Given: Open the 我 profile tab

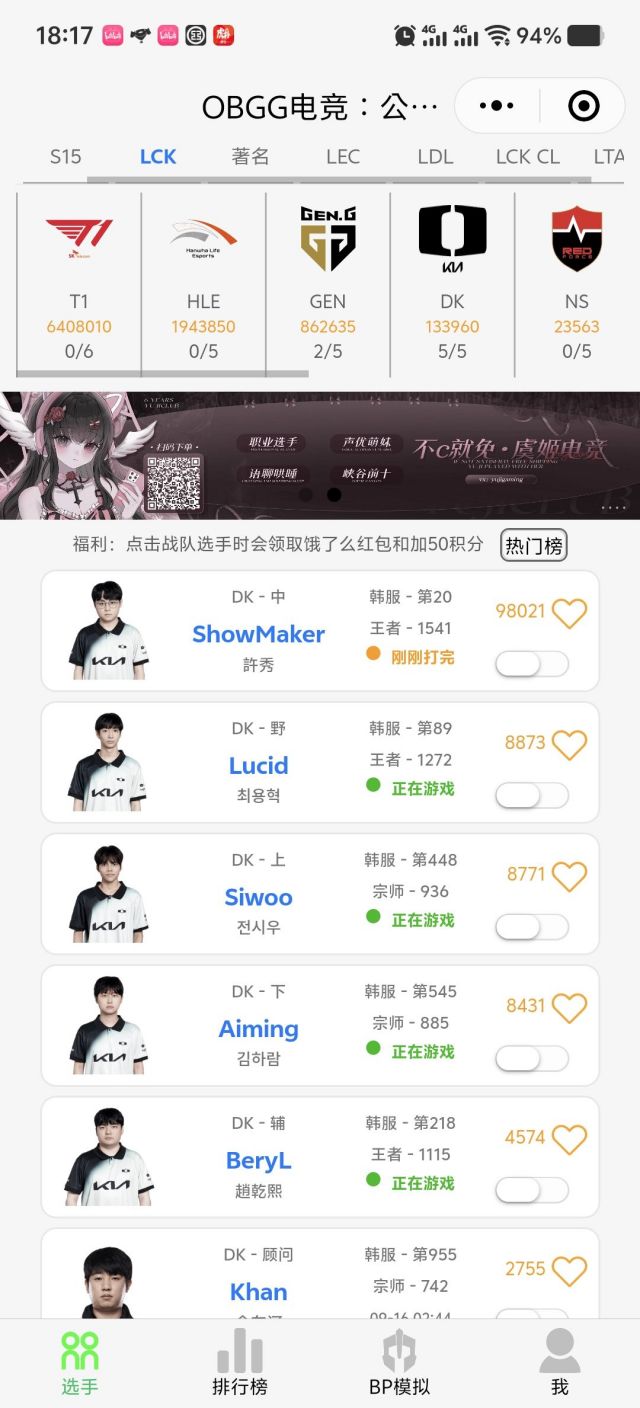Looking at the screenshot, I should point(559,1365).
